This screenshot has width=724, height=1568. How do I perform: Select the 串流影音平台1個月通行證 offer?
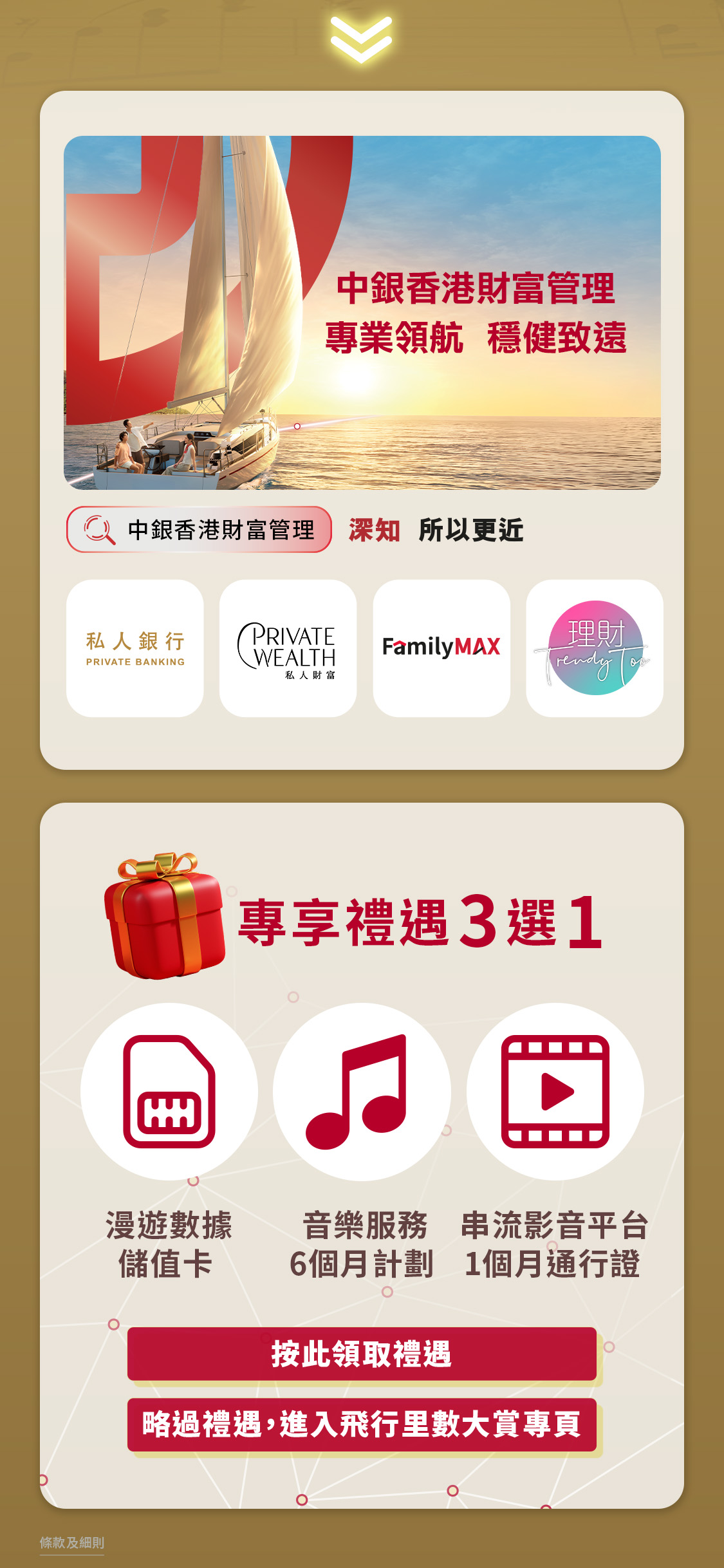(555, 1092)
